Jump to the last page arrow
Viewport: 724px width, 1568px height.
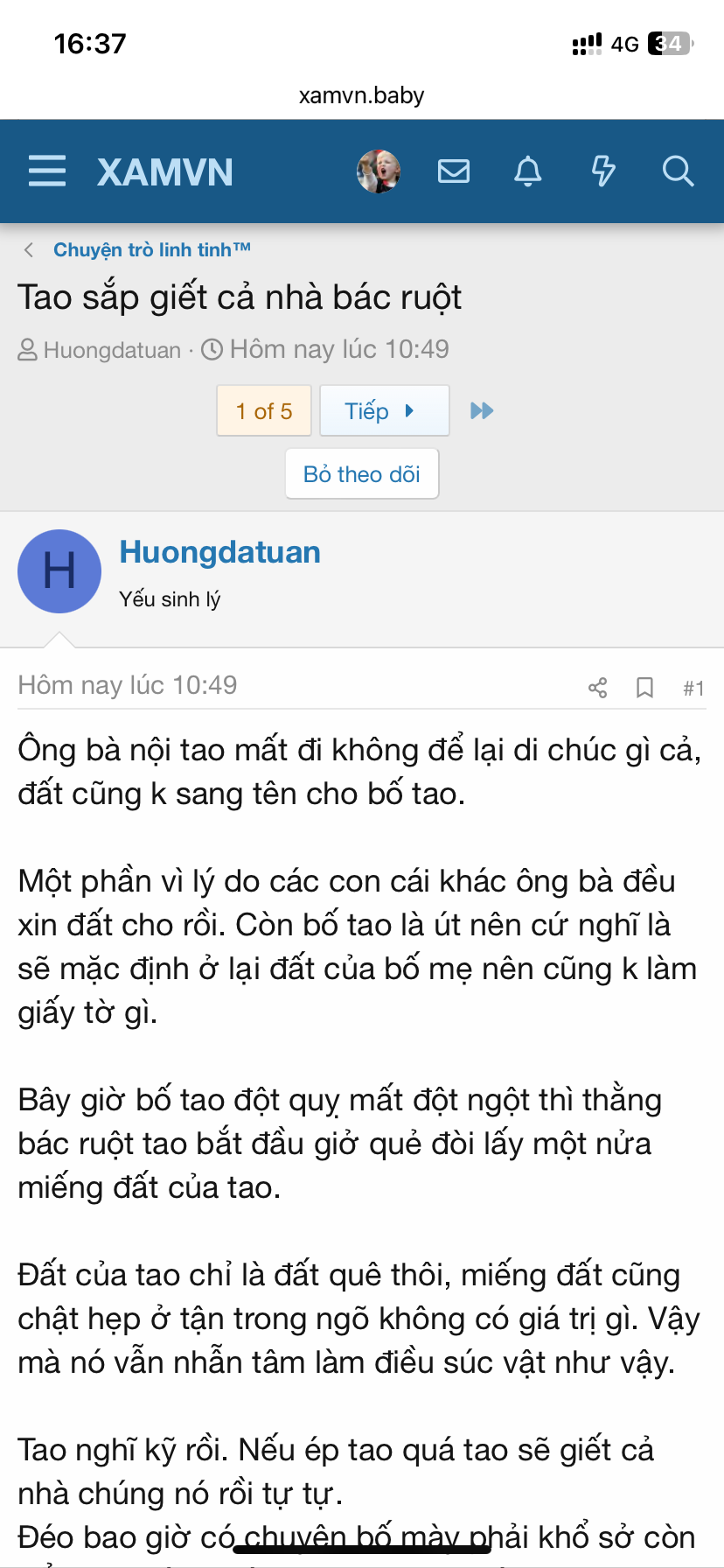[x=482, y=410]
